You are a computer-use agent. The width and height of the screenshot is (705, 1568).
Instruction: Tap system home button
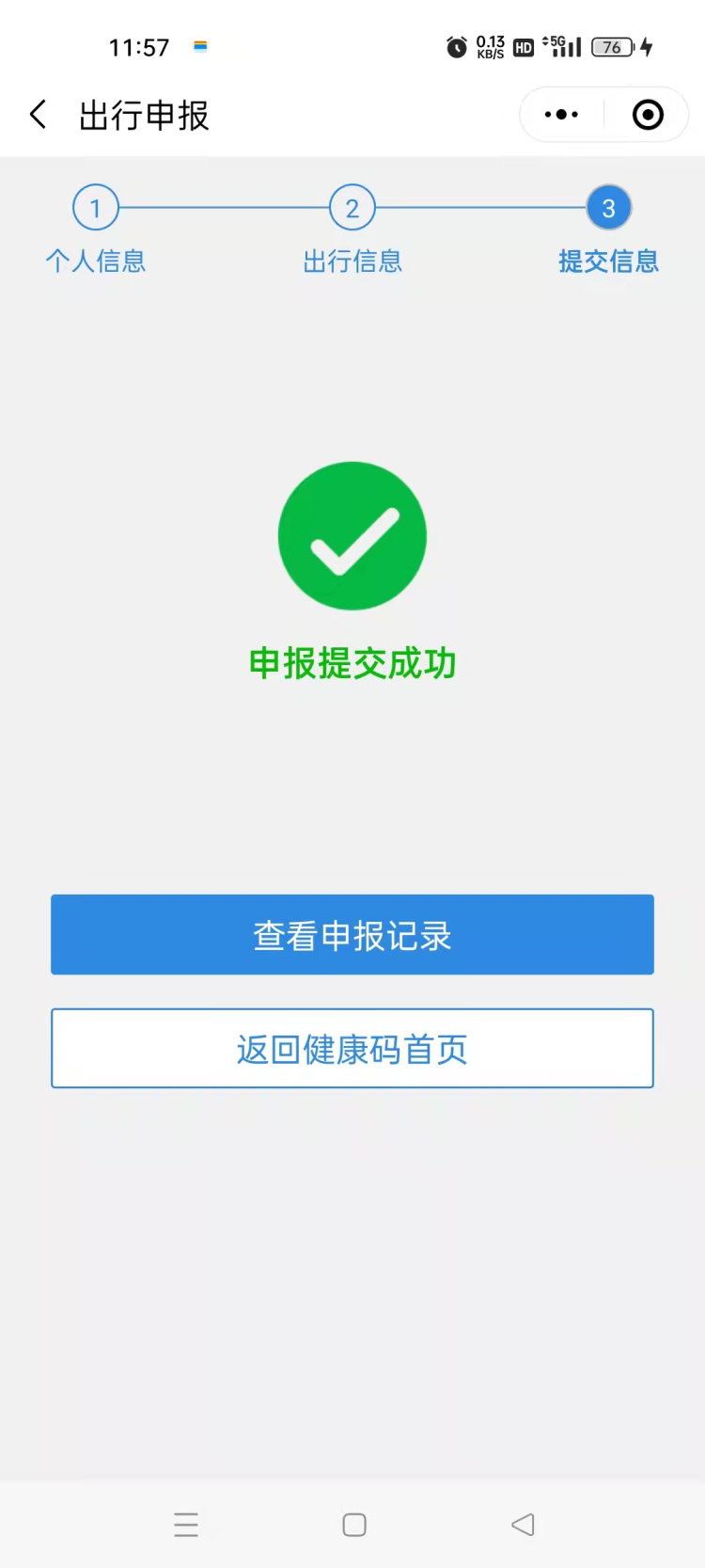[x=353, y=1524]
